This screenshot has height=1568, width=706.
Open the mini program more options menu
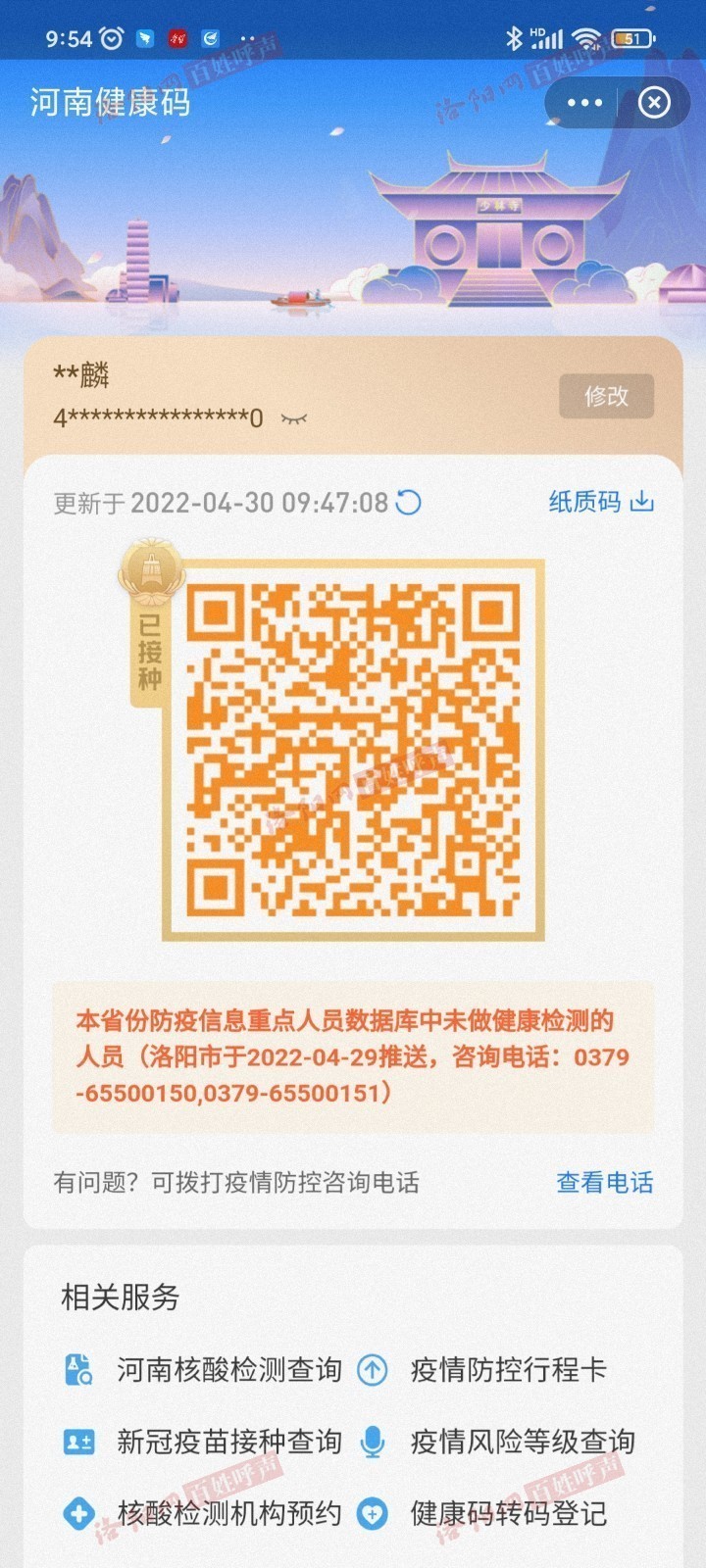tap(584, 103)
